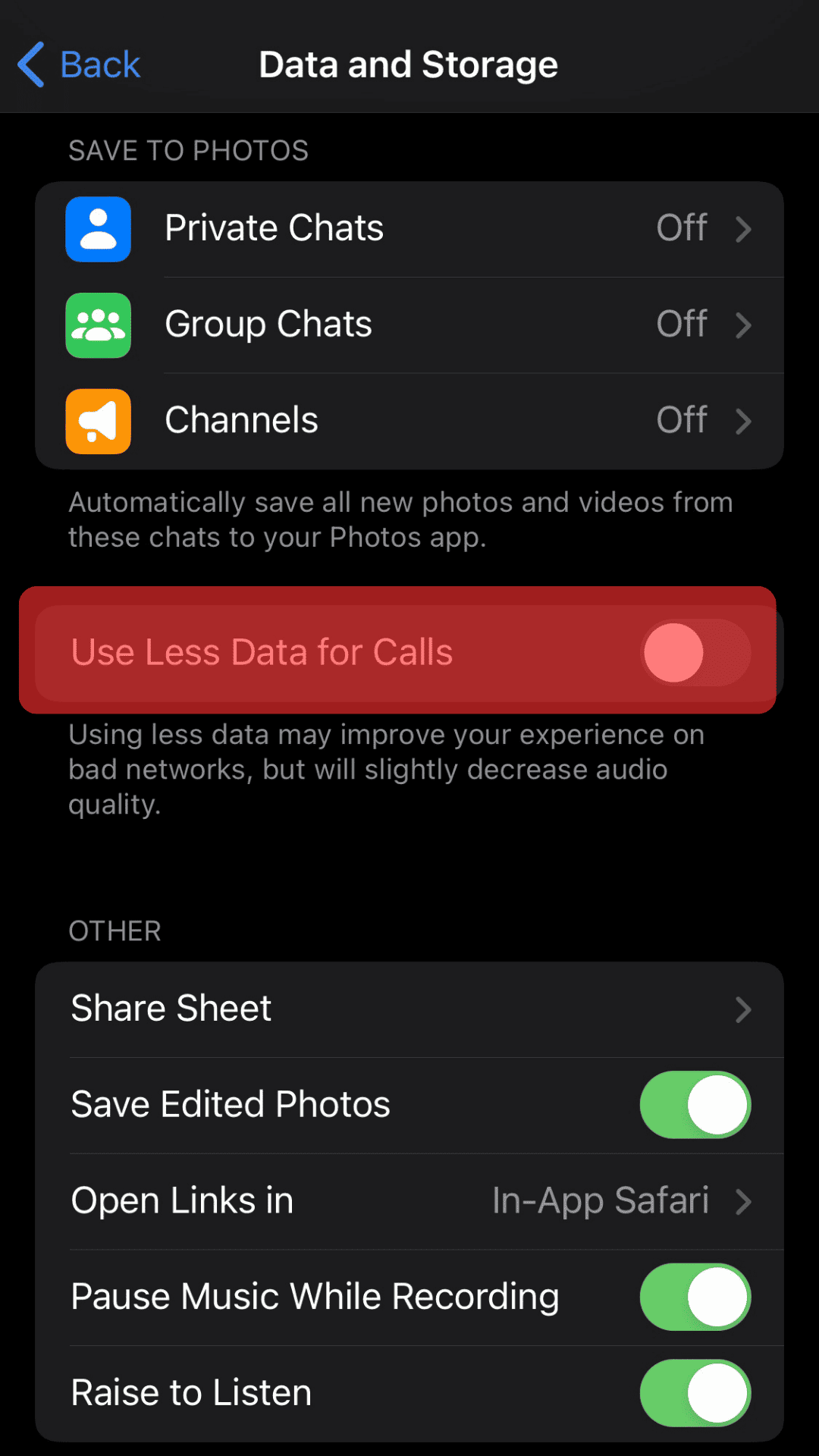Turn off Pause Music While Recording
Image resolution: width=819 pixels, height=1456 pixels.
pos(694,1297)
